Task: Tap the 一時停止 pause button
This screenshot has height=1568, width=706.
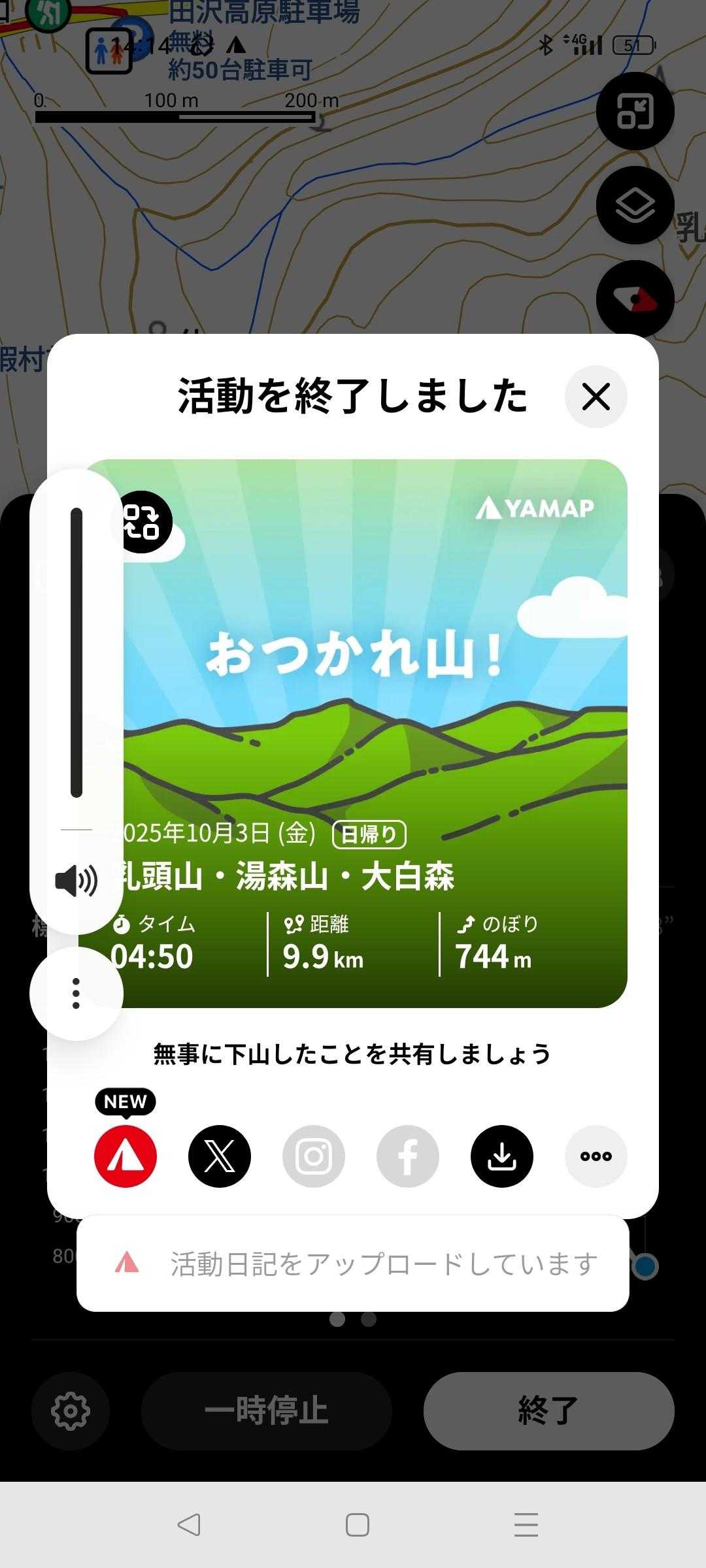Action: click(266, 1411)
